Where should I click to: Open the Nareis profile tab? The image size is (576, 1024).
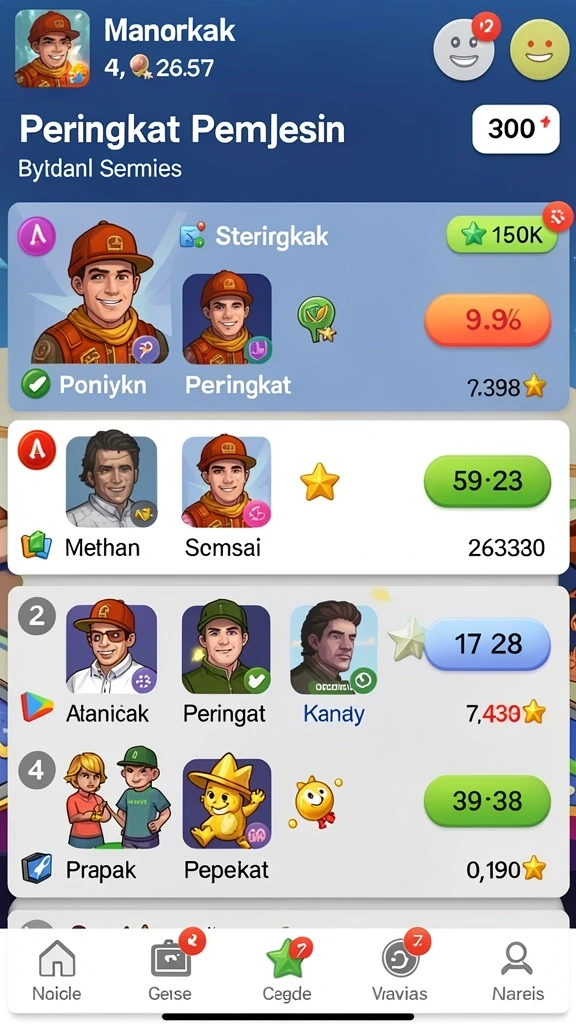pyautogui.click(x=518, y=971)
